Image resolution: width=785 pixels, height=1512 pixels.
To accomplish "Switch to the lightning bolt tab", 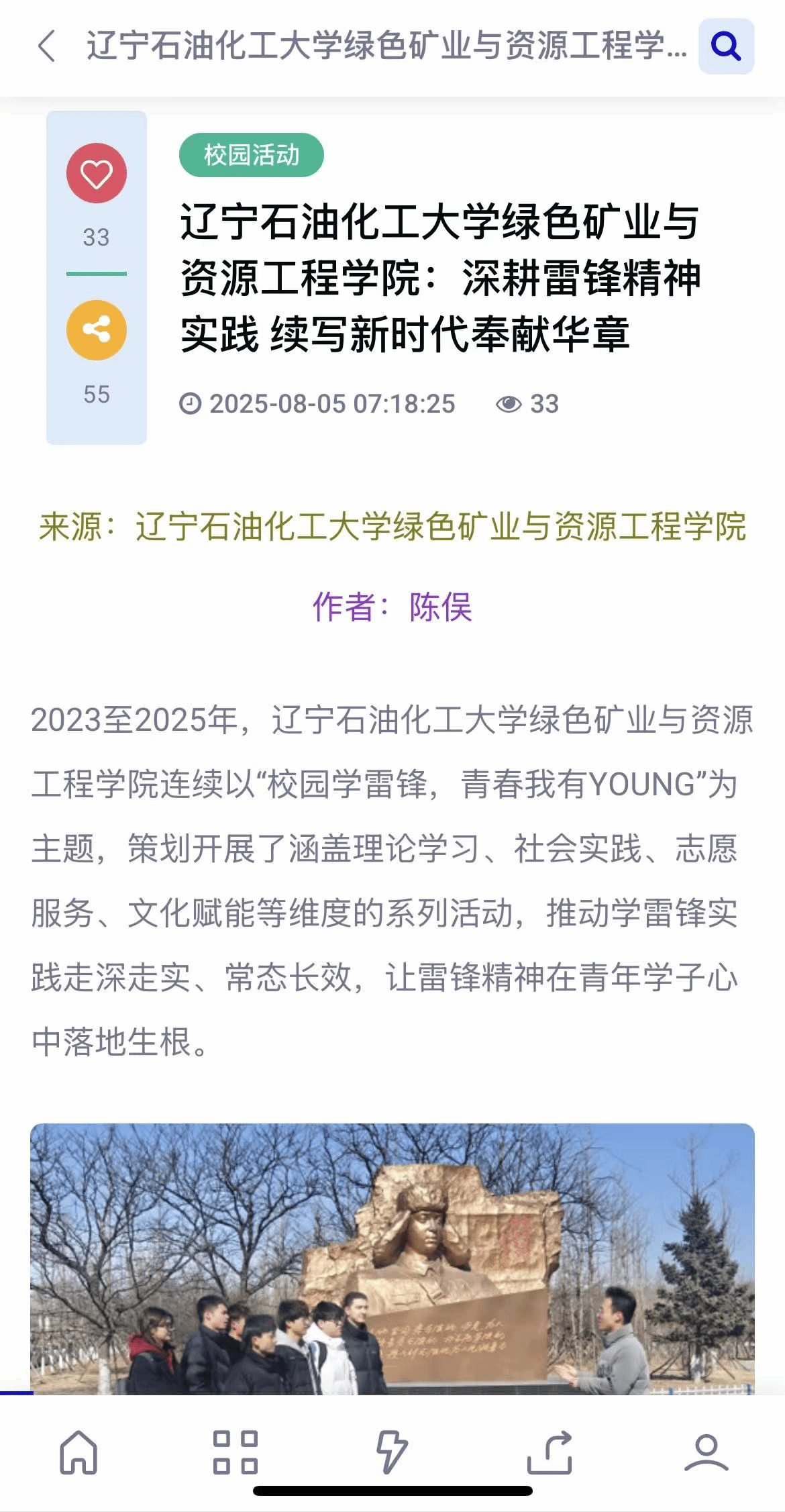I will (x=392, y=1452).
